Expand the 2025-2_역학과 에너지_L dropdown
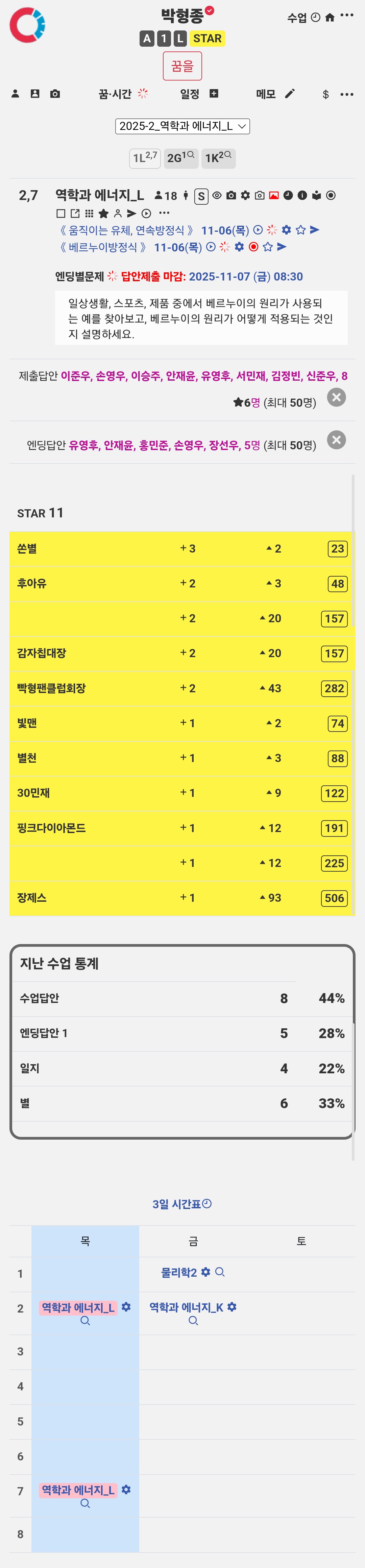The image size is (365, 1568). tap(182, 126)
